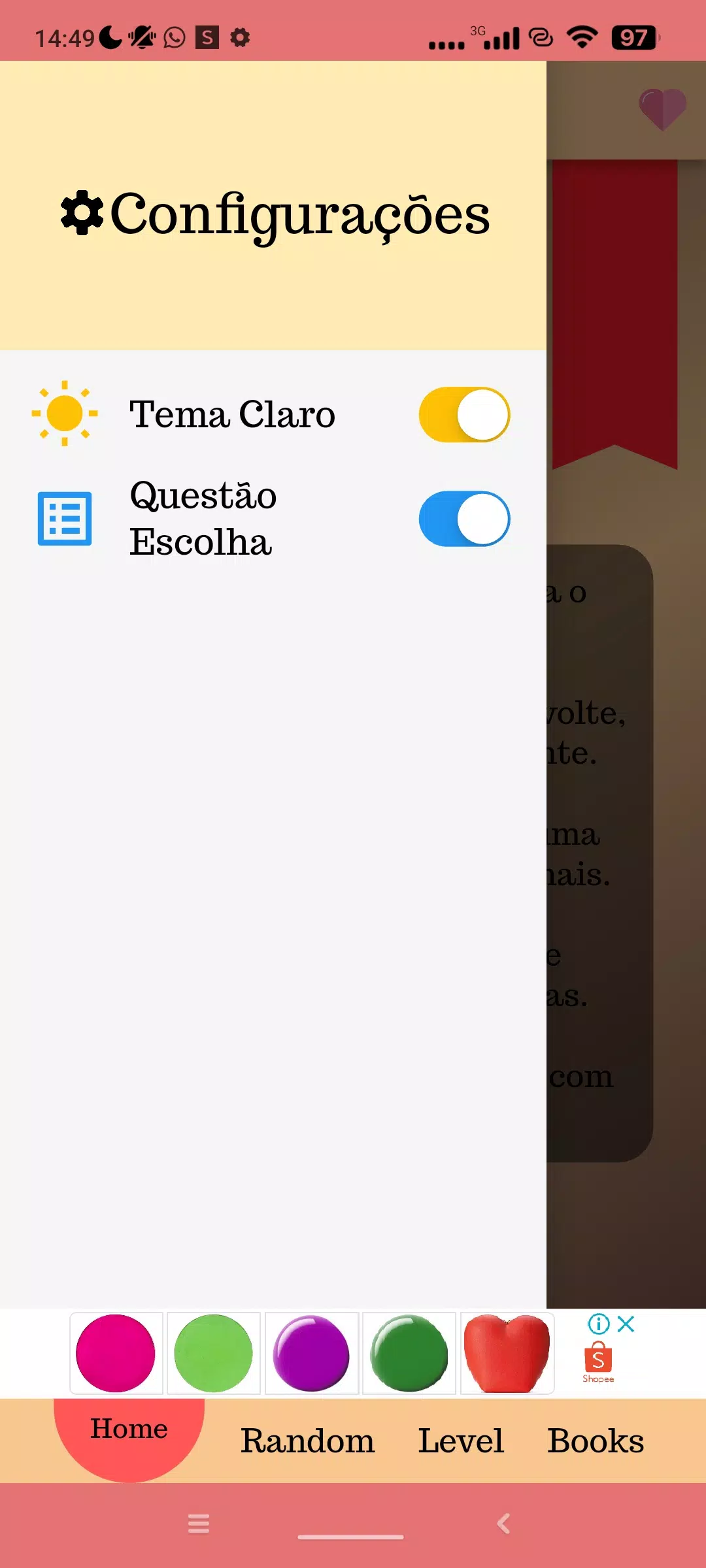Open the ad info icon

[x=599, y=1324]
